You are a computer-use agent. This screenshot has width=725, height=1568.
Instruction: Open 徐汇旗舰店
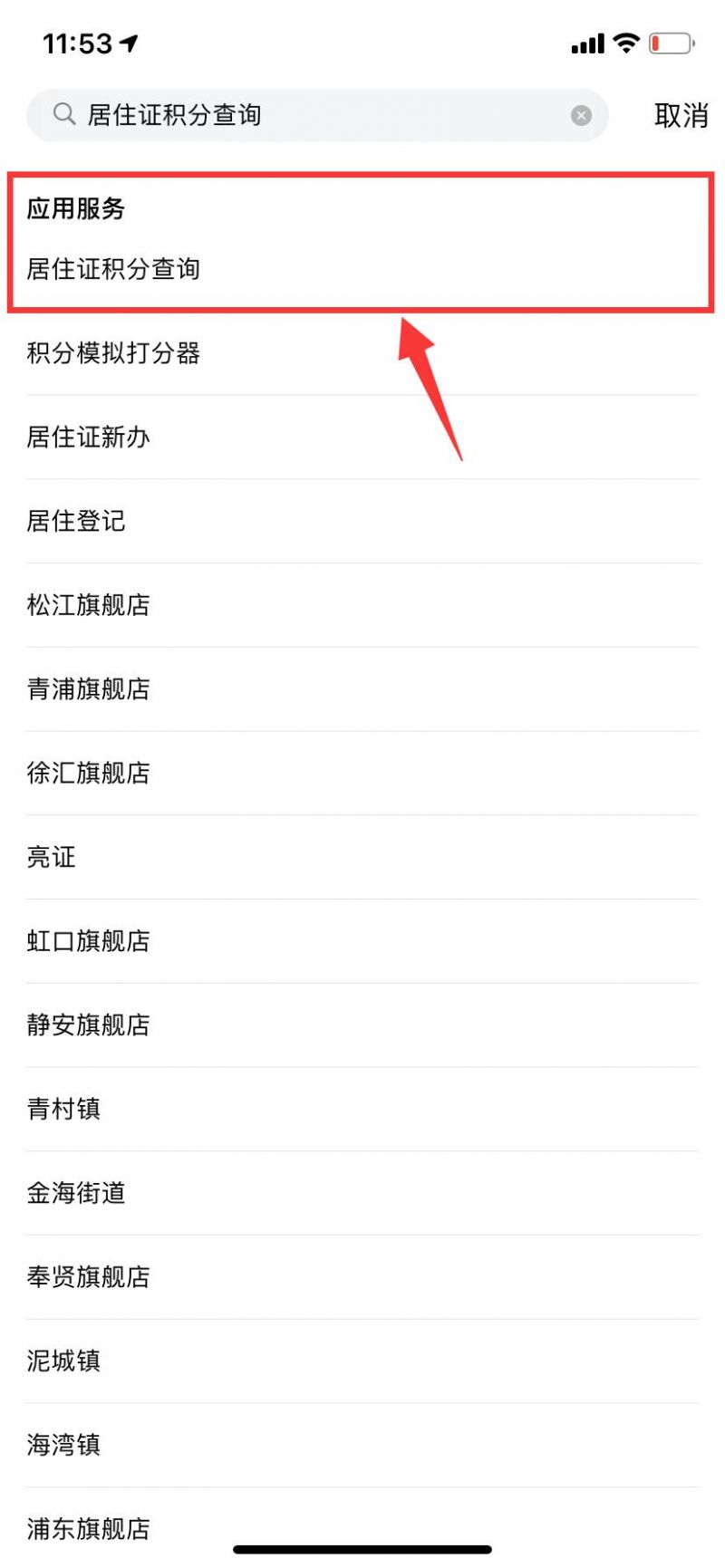(x=362, y=774)
